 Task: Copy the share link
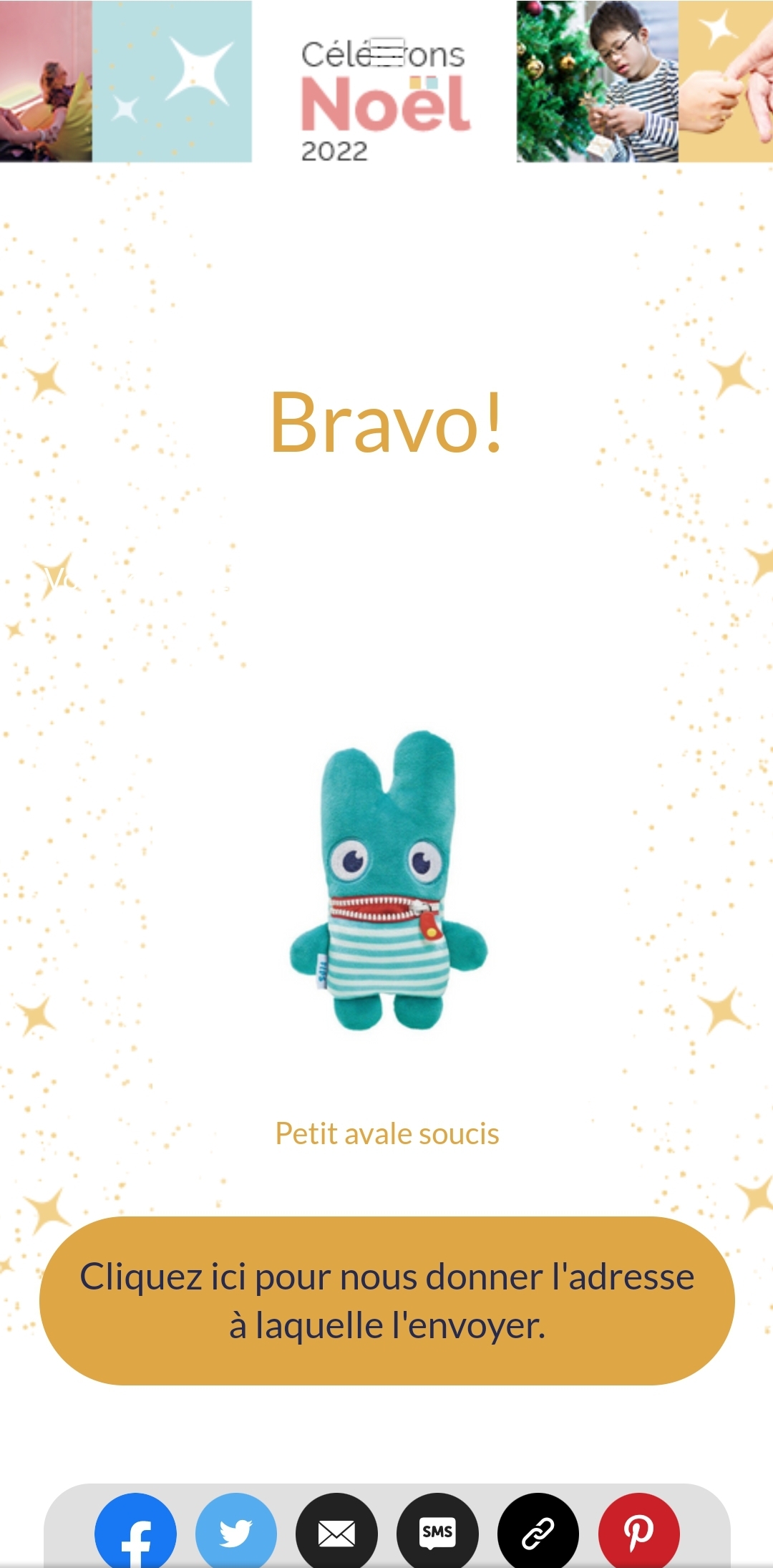click(538, 1532)
